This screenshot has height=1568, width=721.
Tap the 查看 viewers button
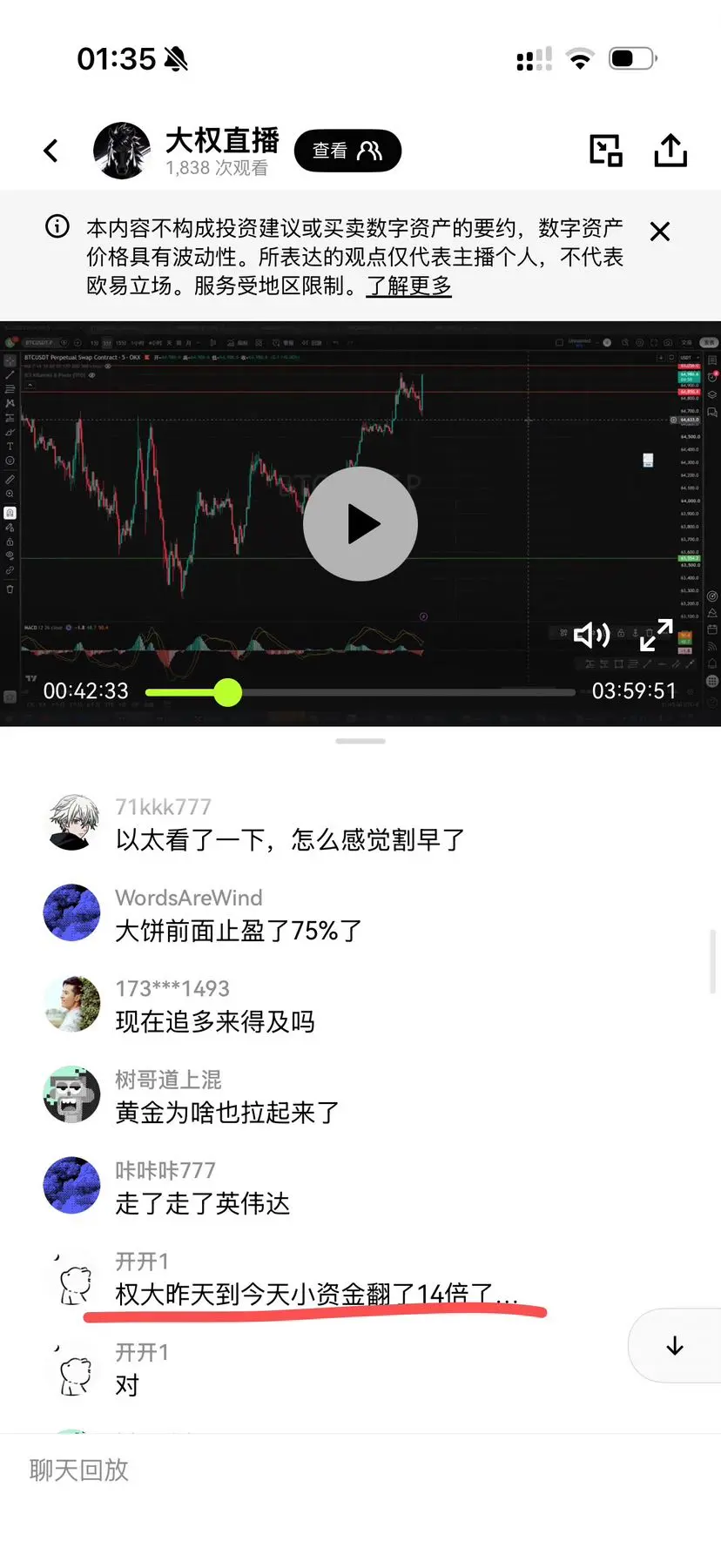347,151
